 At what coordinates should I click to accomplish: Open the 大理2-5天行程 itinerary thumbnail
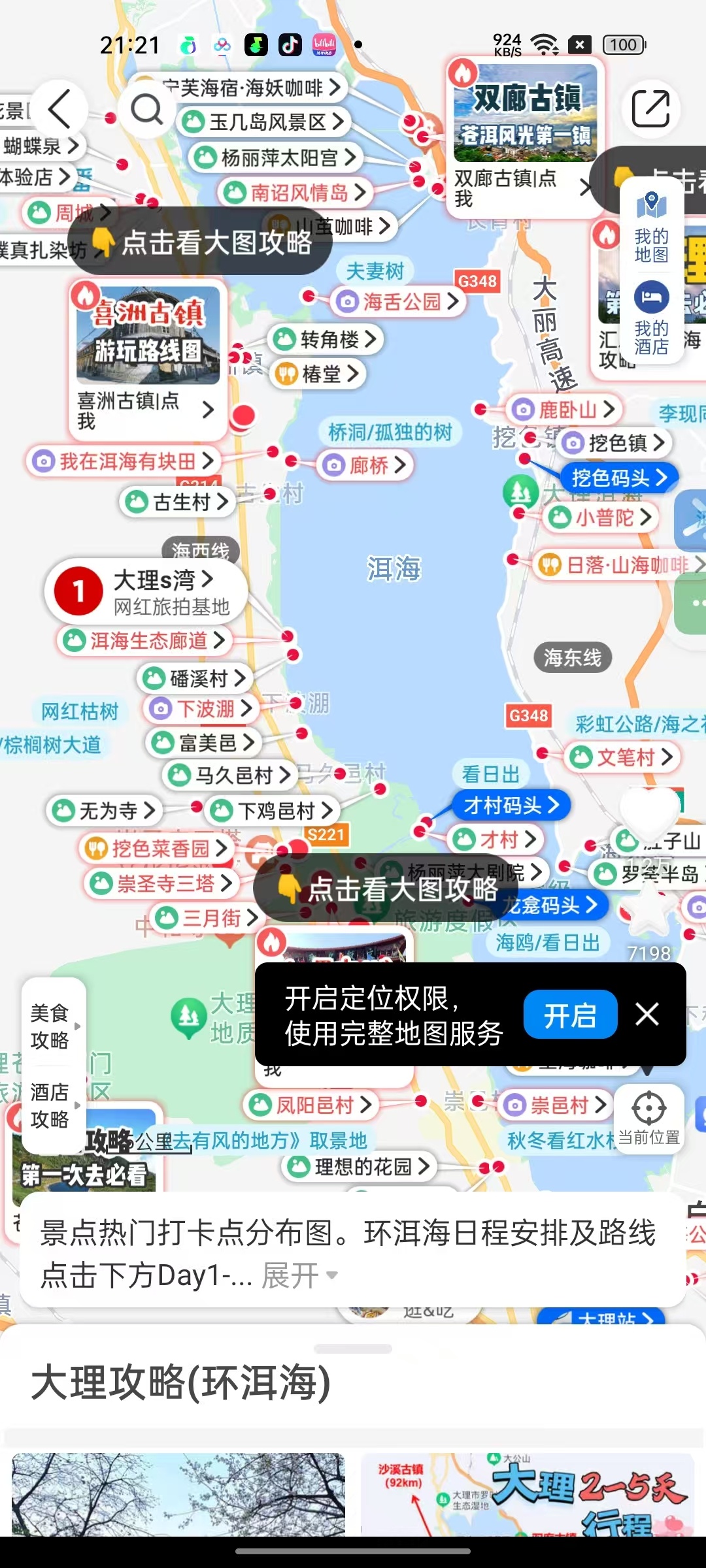[x=527, y=1493]
